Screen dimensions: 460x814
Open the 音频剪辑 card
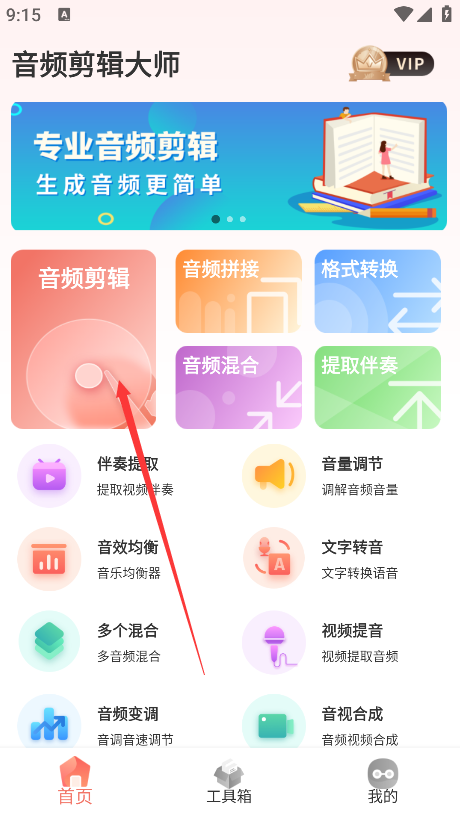tap(84, 340)
